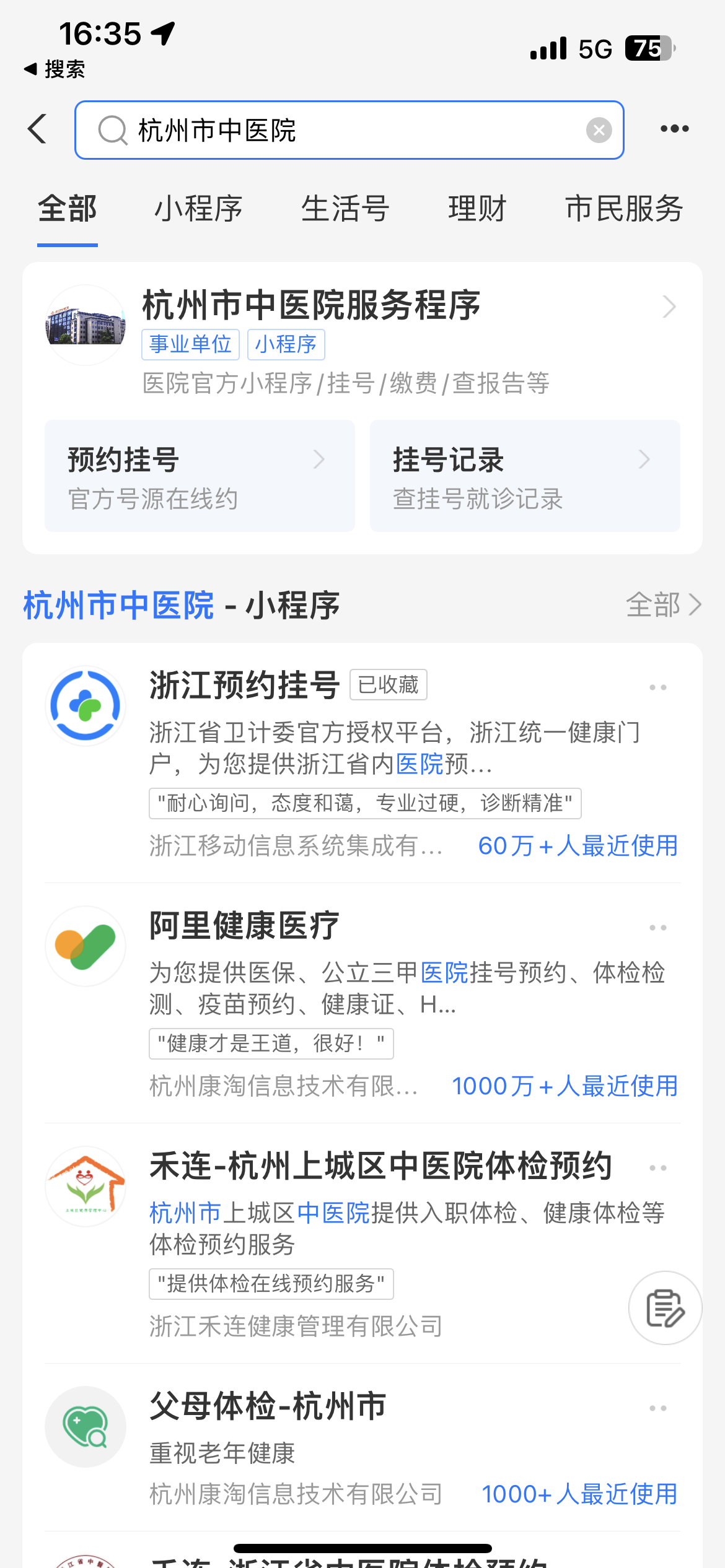
Task: Switch to the 生活号 tab
Action: click(x=345, y=209)
